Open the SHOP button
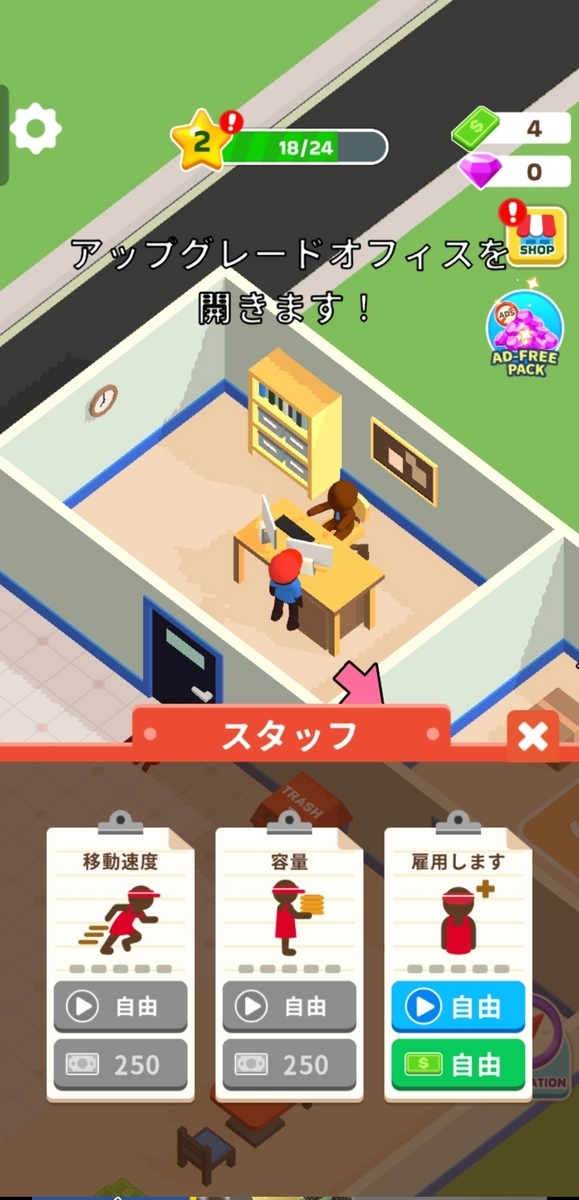This screenshot has height=1200, width=579. point(536,234)
